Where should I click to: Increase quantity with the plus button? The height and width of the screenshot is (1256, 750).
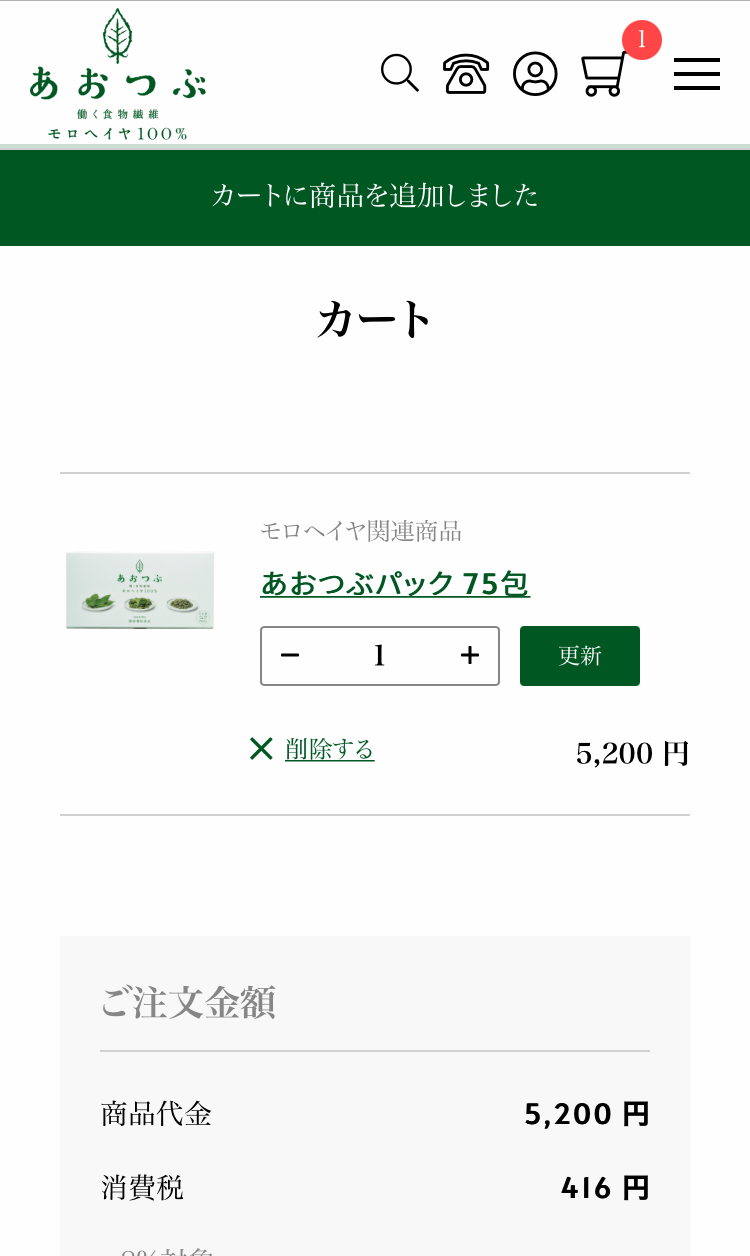coord(470,656)
